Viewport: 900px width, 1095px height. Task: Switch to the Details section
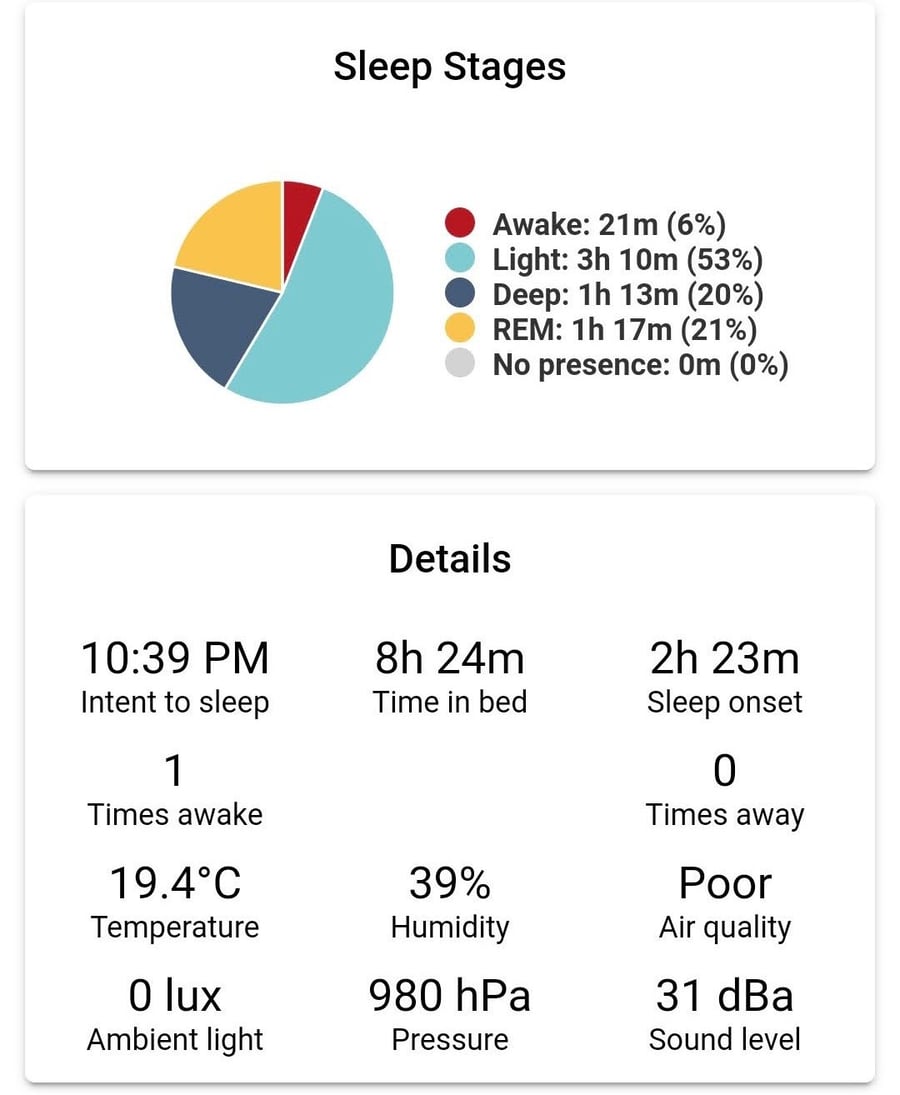click(449, 559)
